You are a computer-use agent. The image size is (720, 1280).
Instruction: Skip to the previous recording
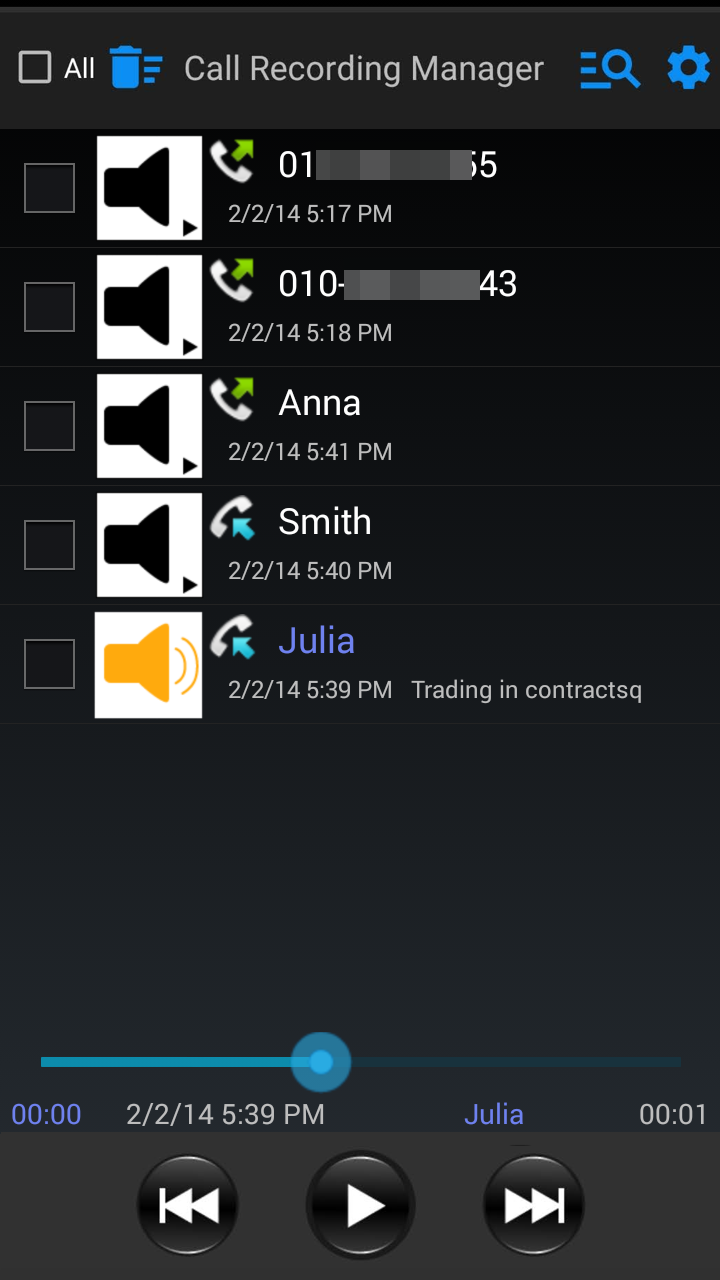pos(188,1206)
